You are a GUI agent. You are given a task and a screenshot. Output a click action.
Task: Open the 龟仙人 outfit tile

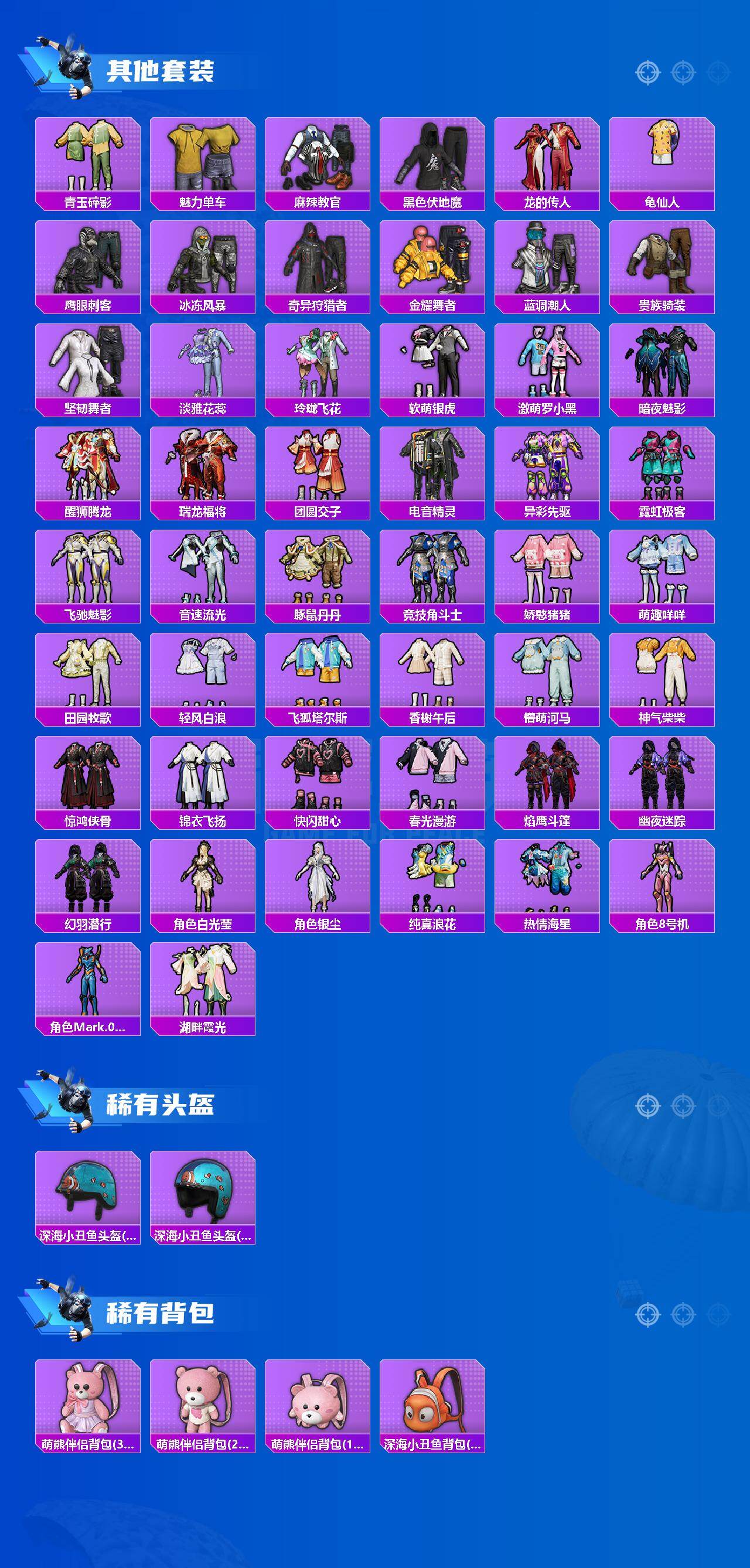(x=663, y=158)
